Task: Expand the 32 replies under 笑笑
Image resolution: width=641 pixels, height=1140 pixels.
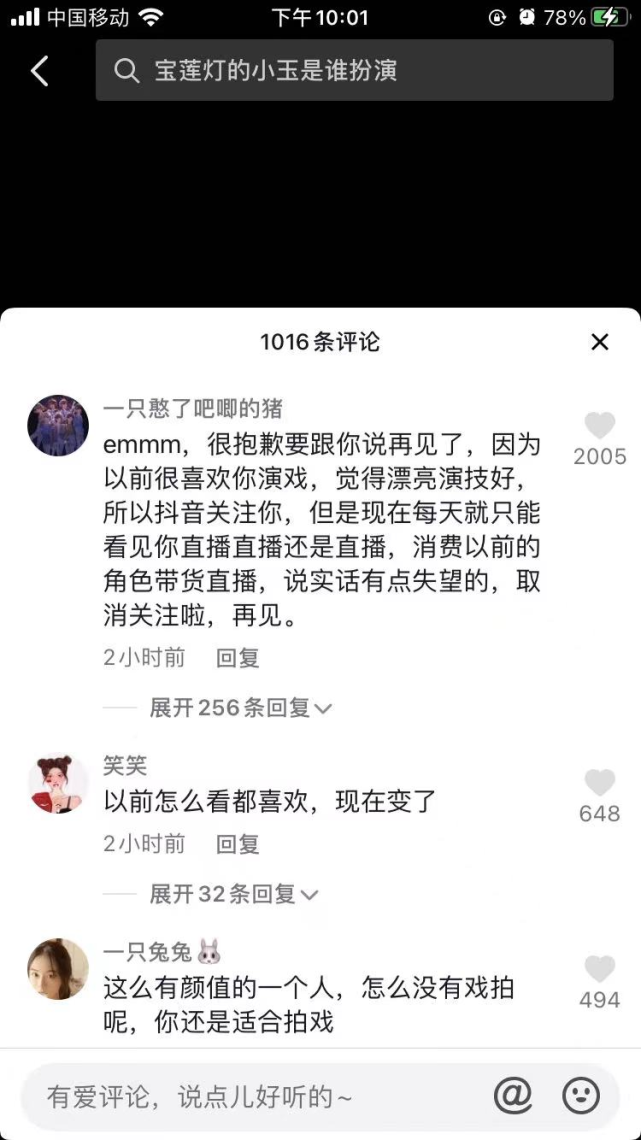Action: click(233, 894)
